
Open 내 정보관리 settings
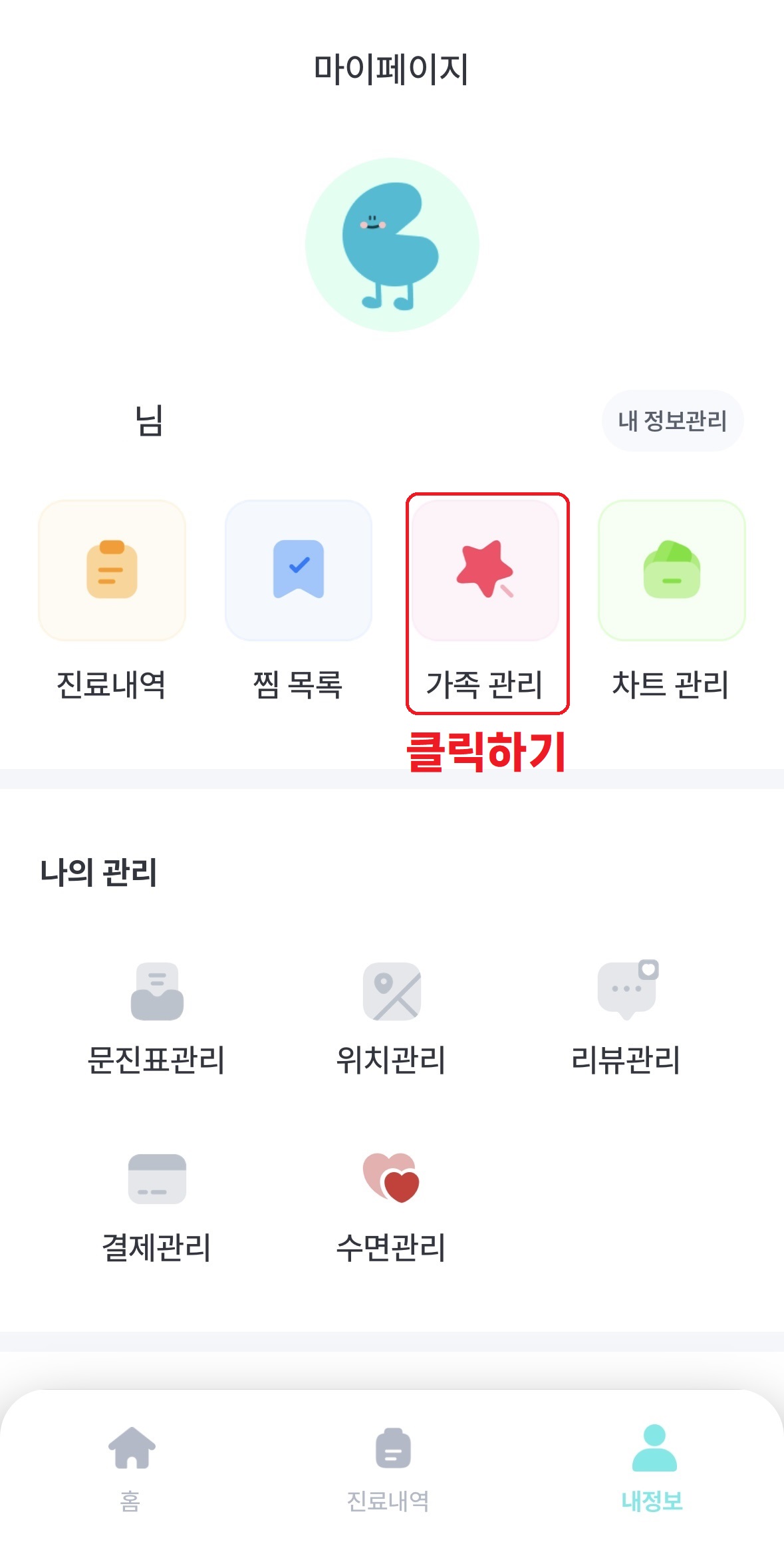pyautogui.click(x=672, y=420)
